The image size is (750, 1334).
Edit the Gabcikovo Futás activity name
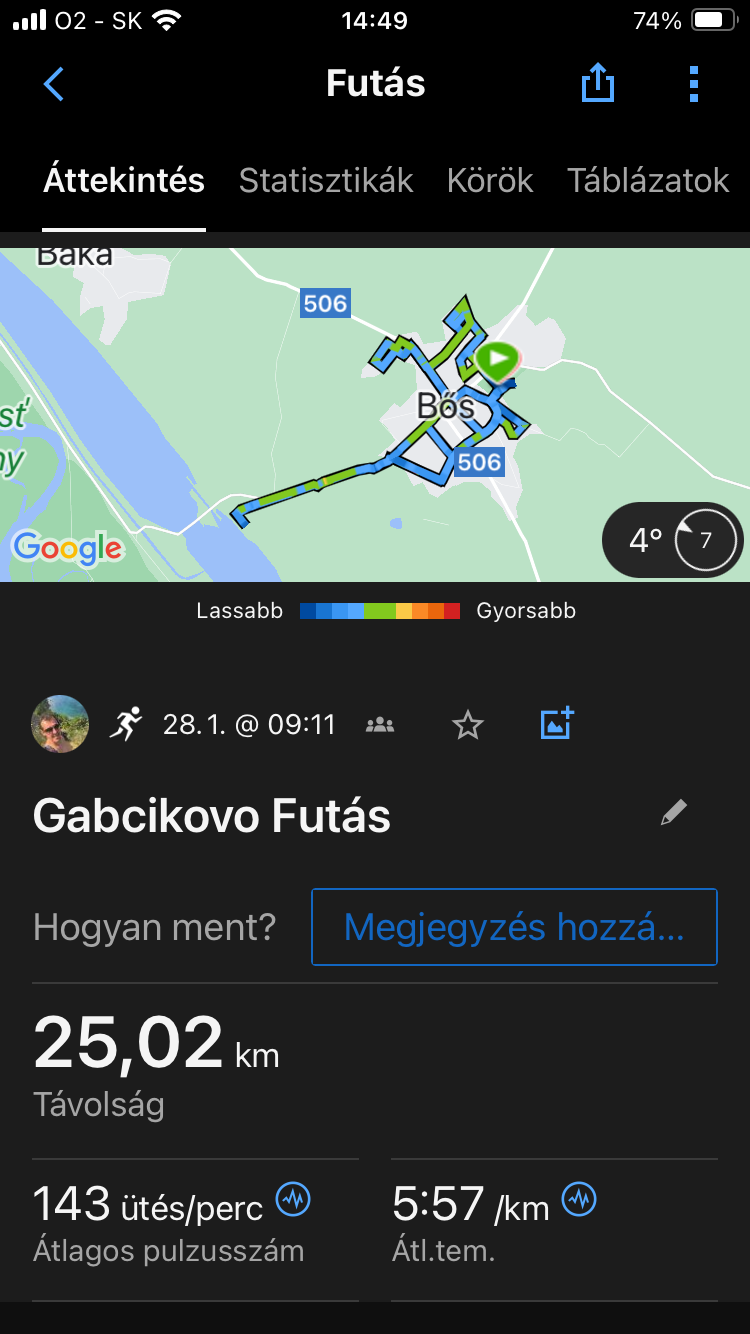[674, 813]
